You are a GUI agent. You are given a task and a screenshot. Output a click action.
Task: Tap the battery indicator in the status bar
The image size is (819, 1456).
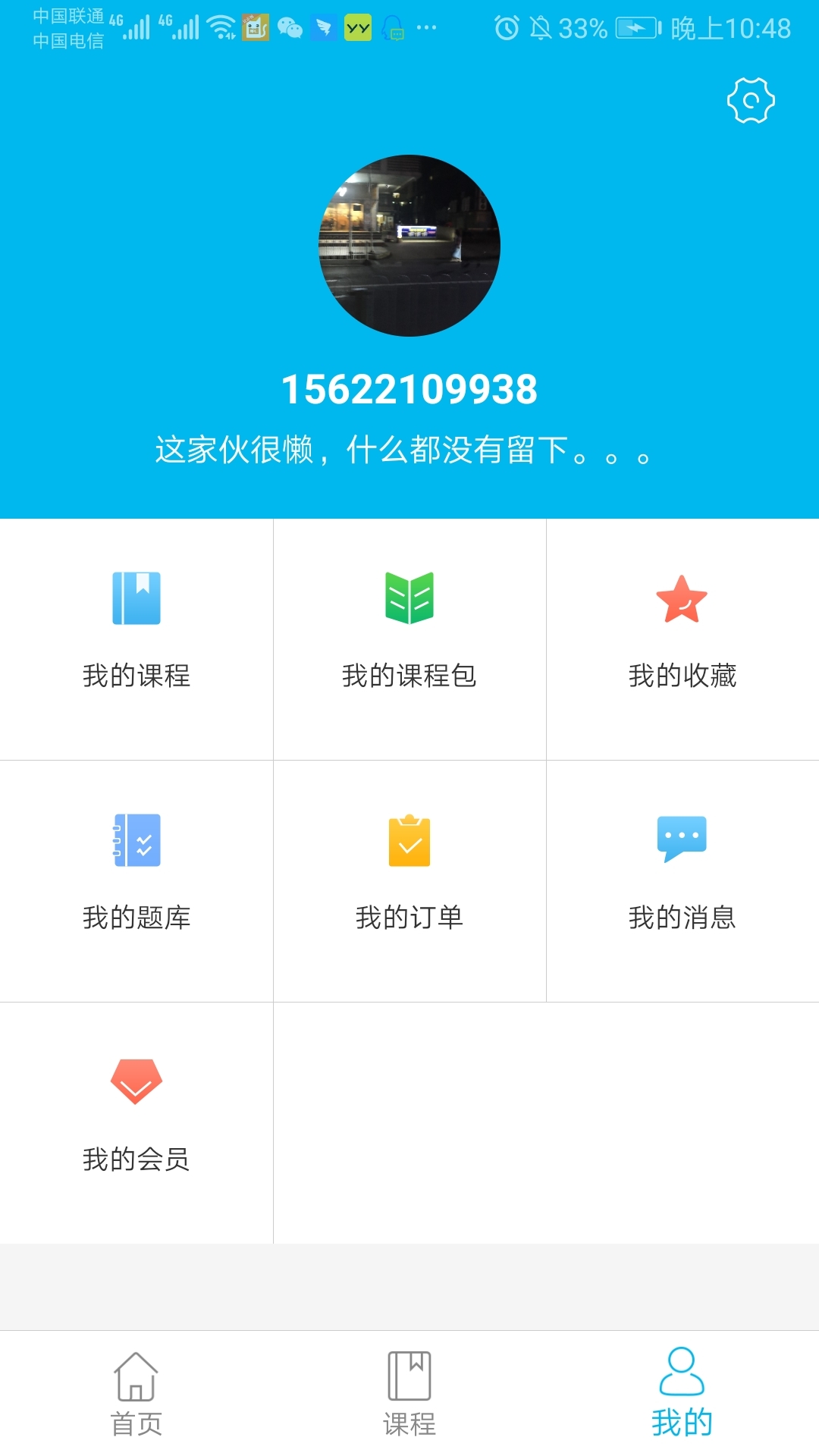click(635, 28)
